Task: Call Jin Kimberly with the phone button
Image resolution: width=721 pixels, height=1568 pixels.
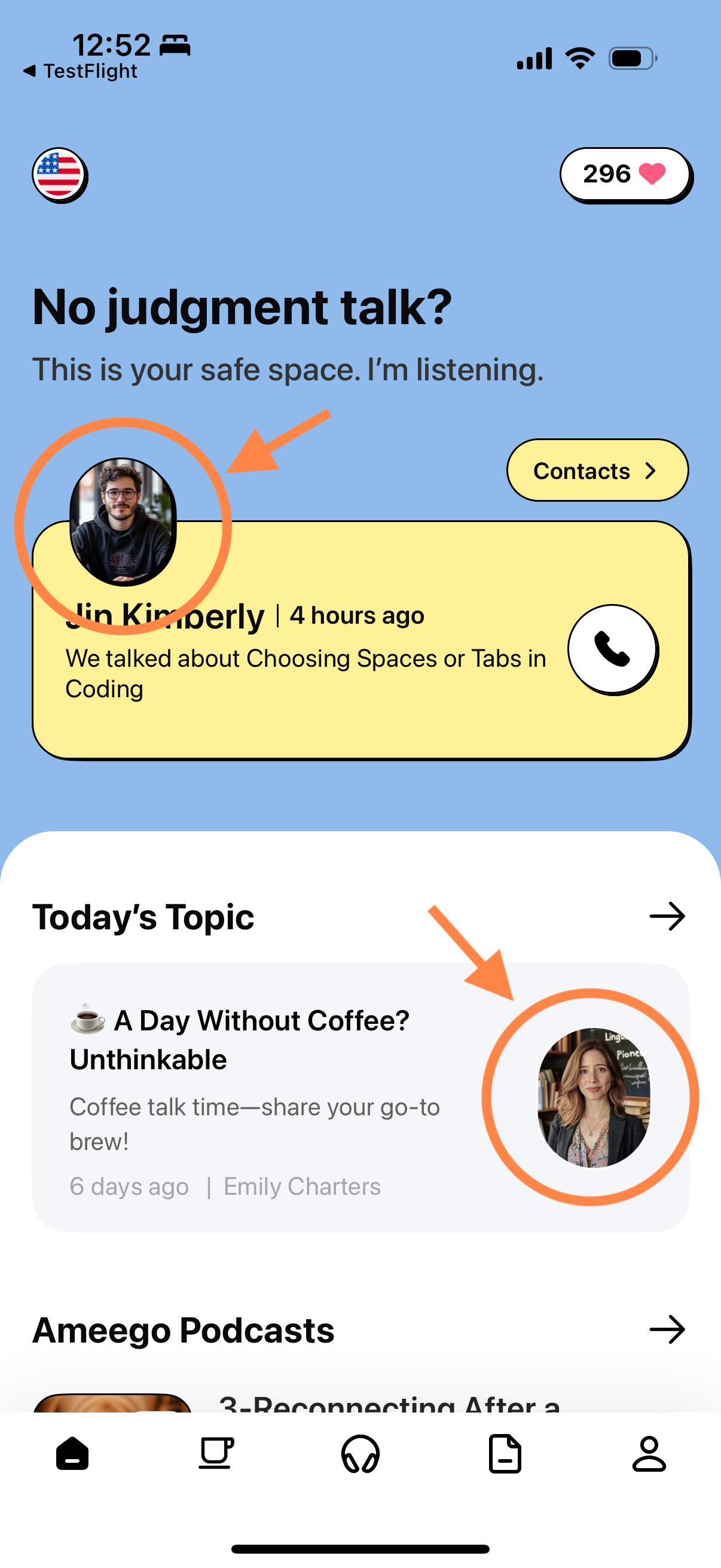Action: (612, 649)
